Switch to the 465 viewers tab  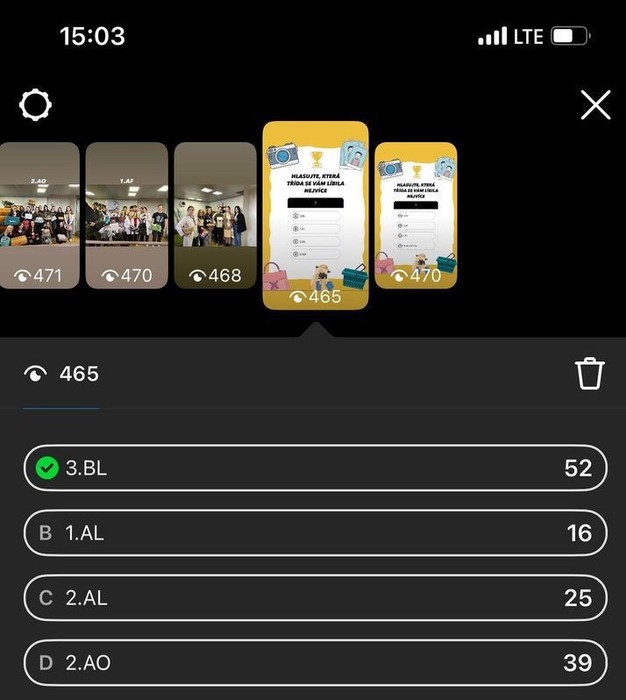(x=62, y=374)
